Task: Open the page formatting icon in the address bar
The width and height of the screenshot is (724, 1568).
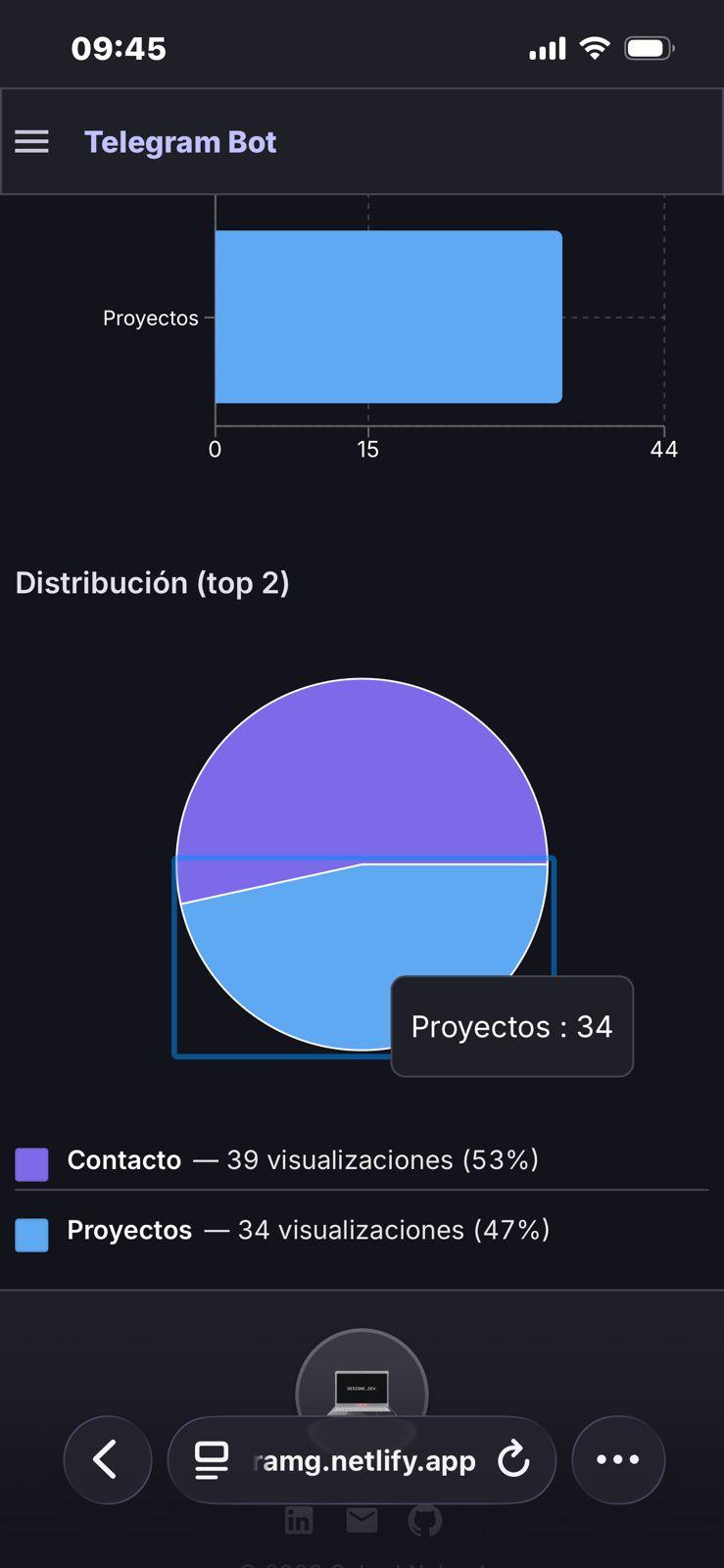Action: 210,1459
